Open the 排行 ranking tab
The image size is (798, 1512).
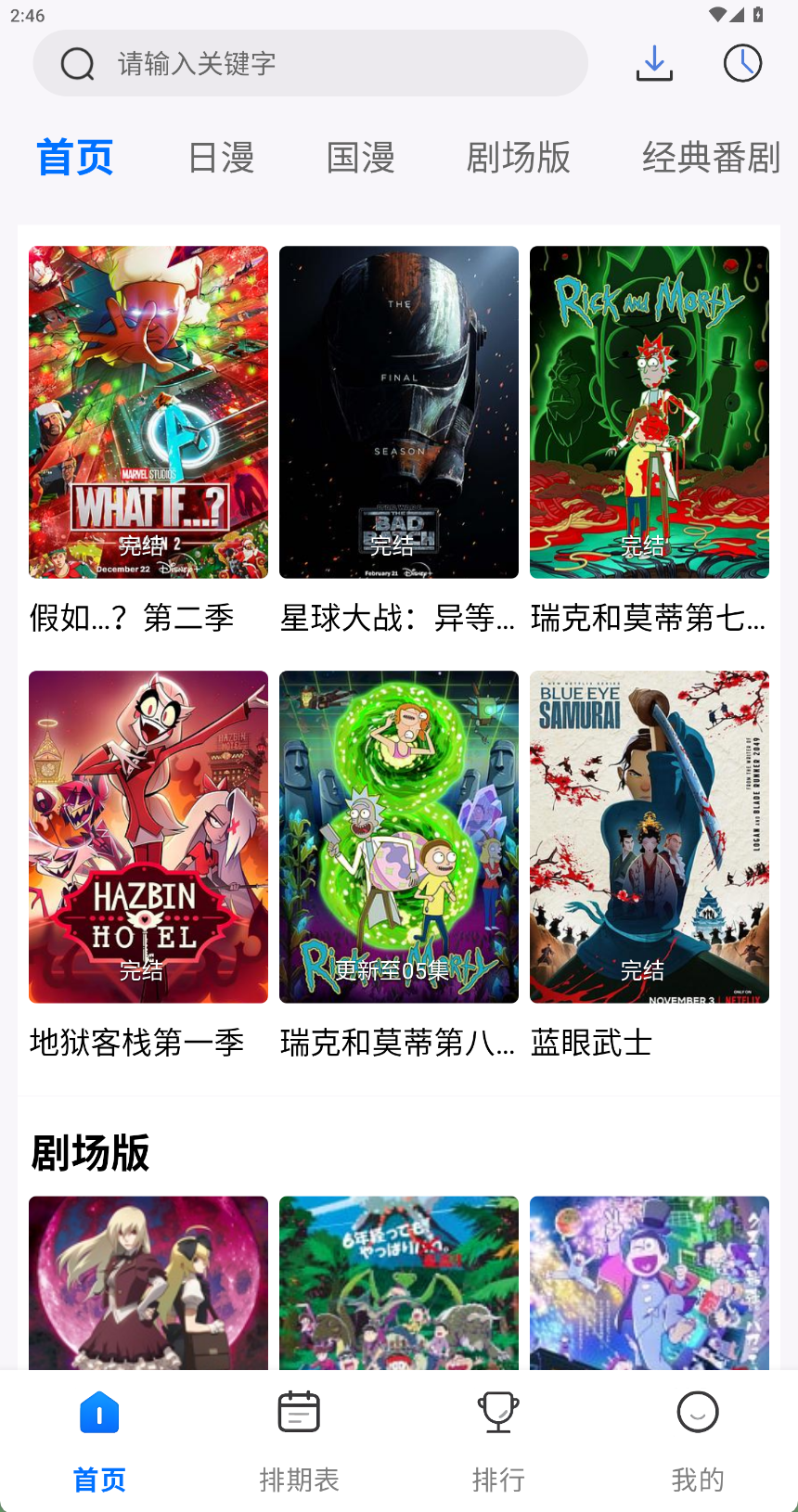[498, 1440]
